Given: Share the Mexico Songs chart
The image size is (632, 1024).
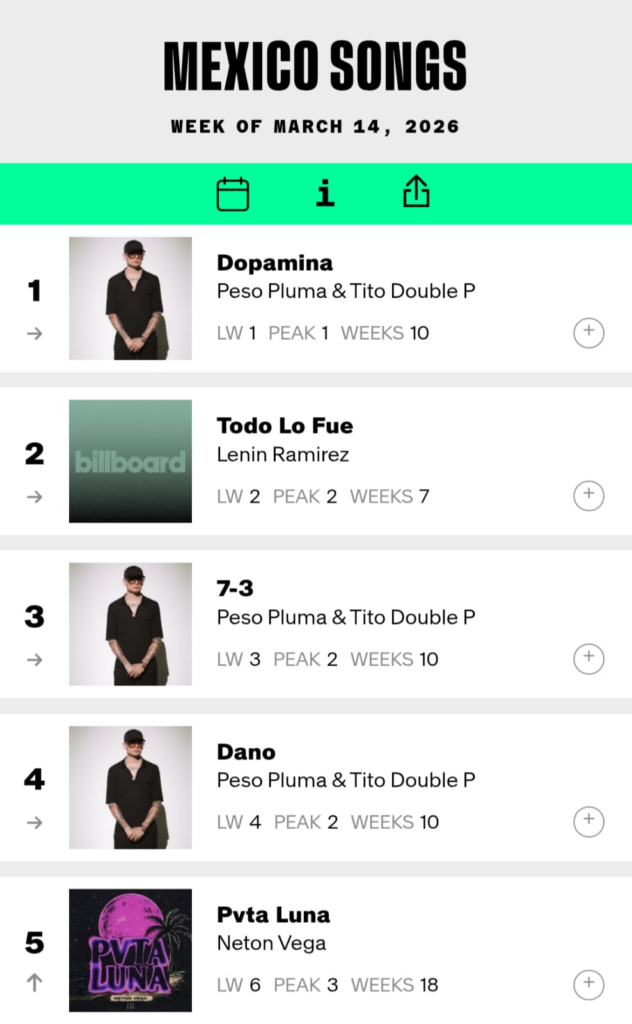Looking at the screenshot, I should [416, 192].
